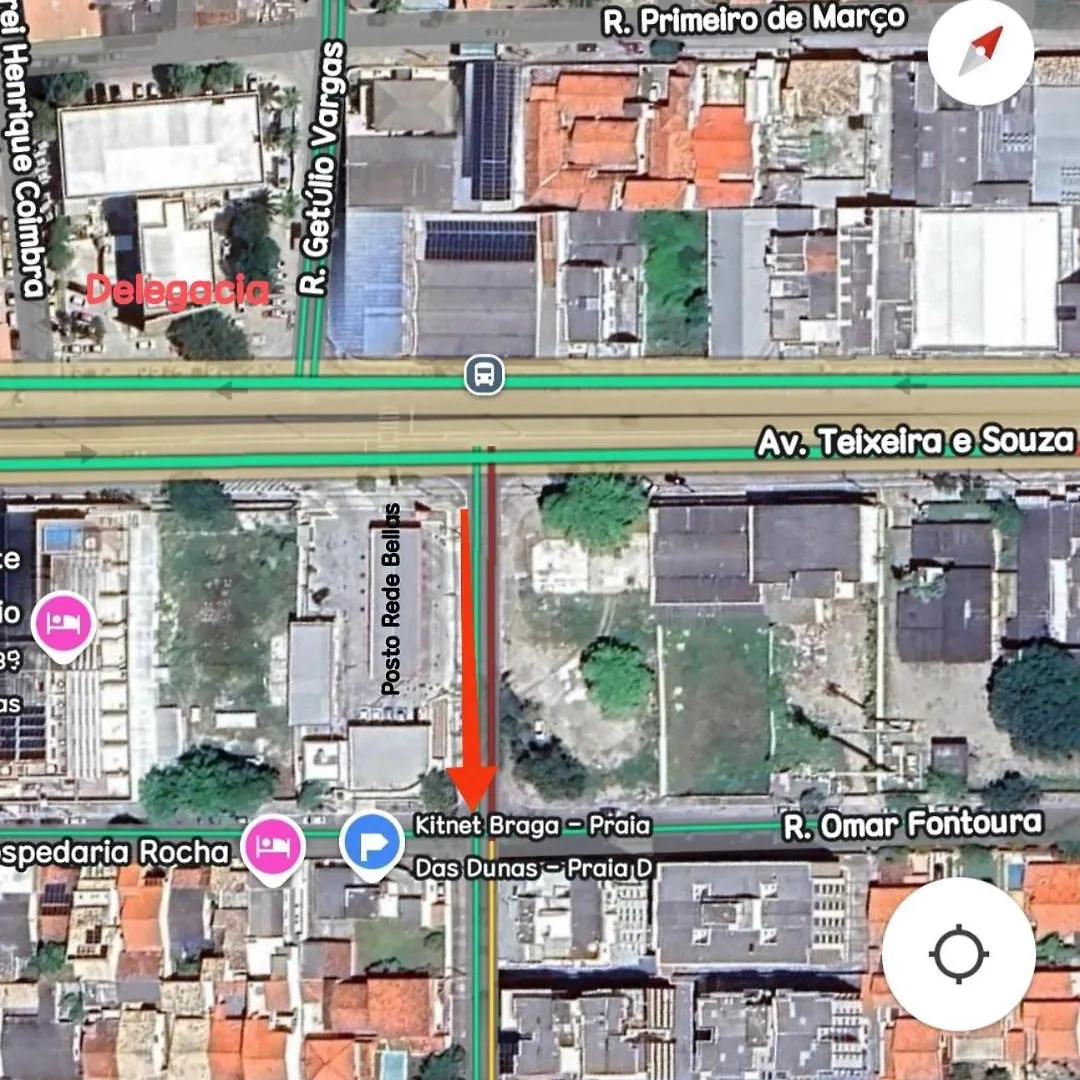
Task: Open the Kitnet Braga place marker
Action: tap(372, 845)
